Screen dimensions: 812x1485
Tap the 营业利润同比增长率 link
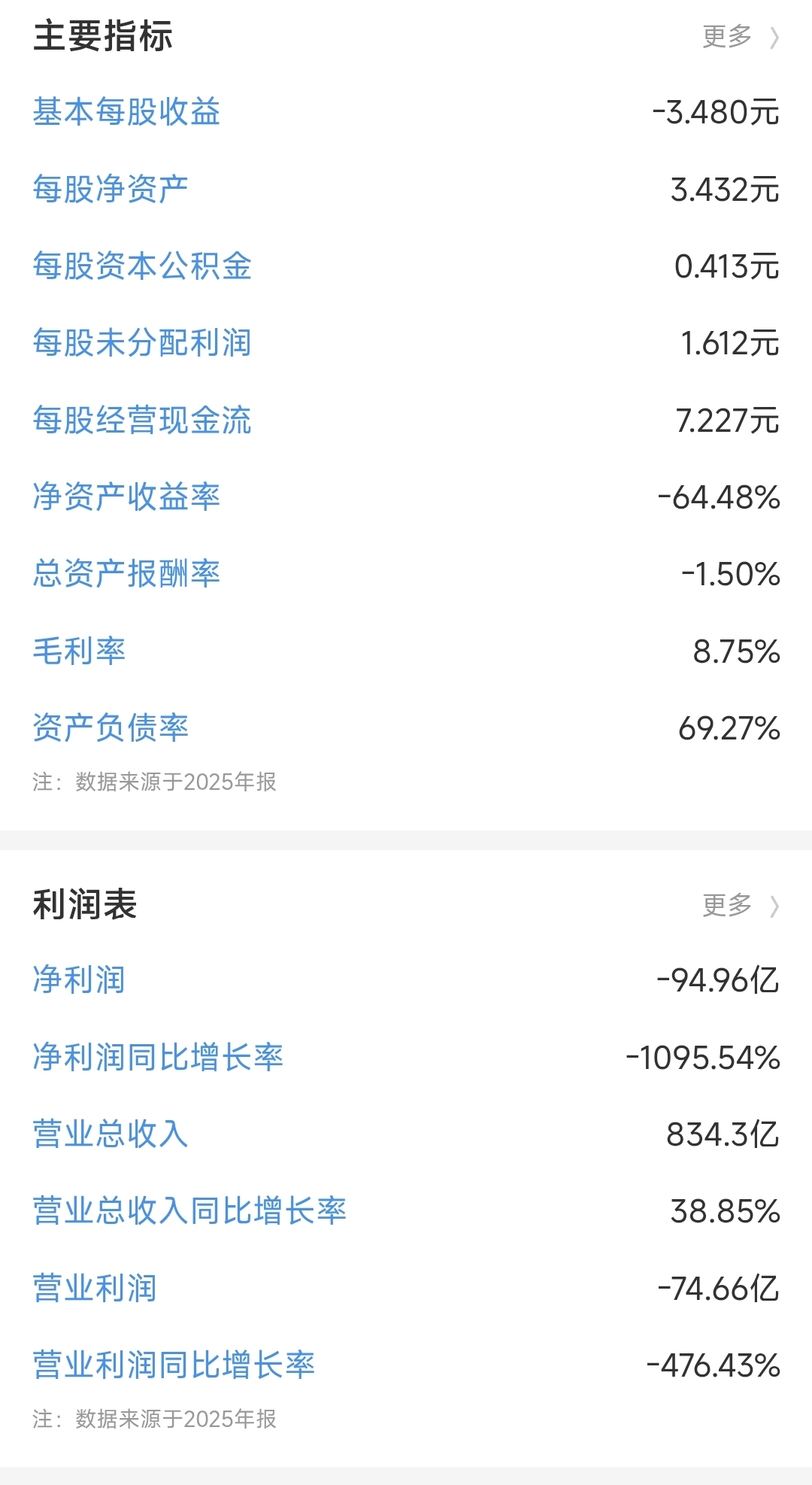pyautogui.click(x=174, y=1365)
